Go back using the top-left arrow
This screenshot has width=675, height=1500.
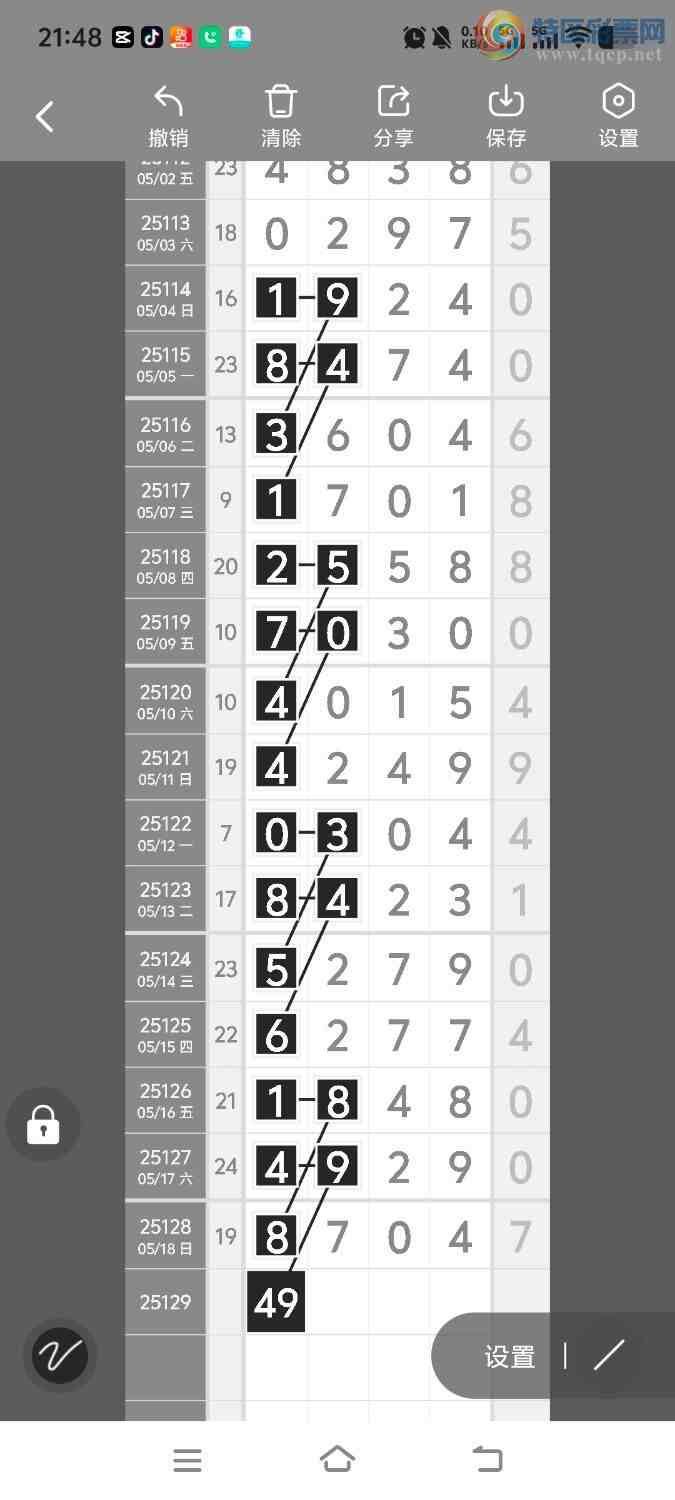pos(45,117)
